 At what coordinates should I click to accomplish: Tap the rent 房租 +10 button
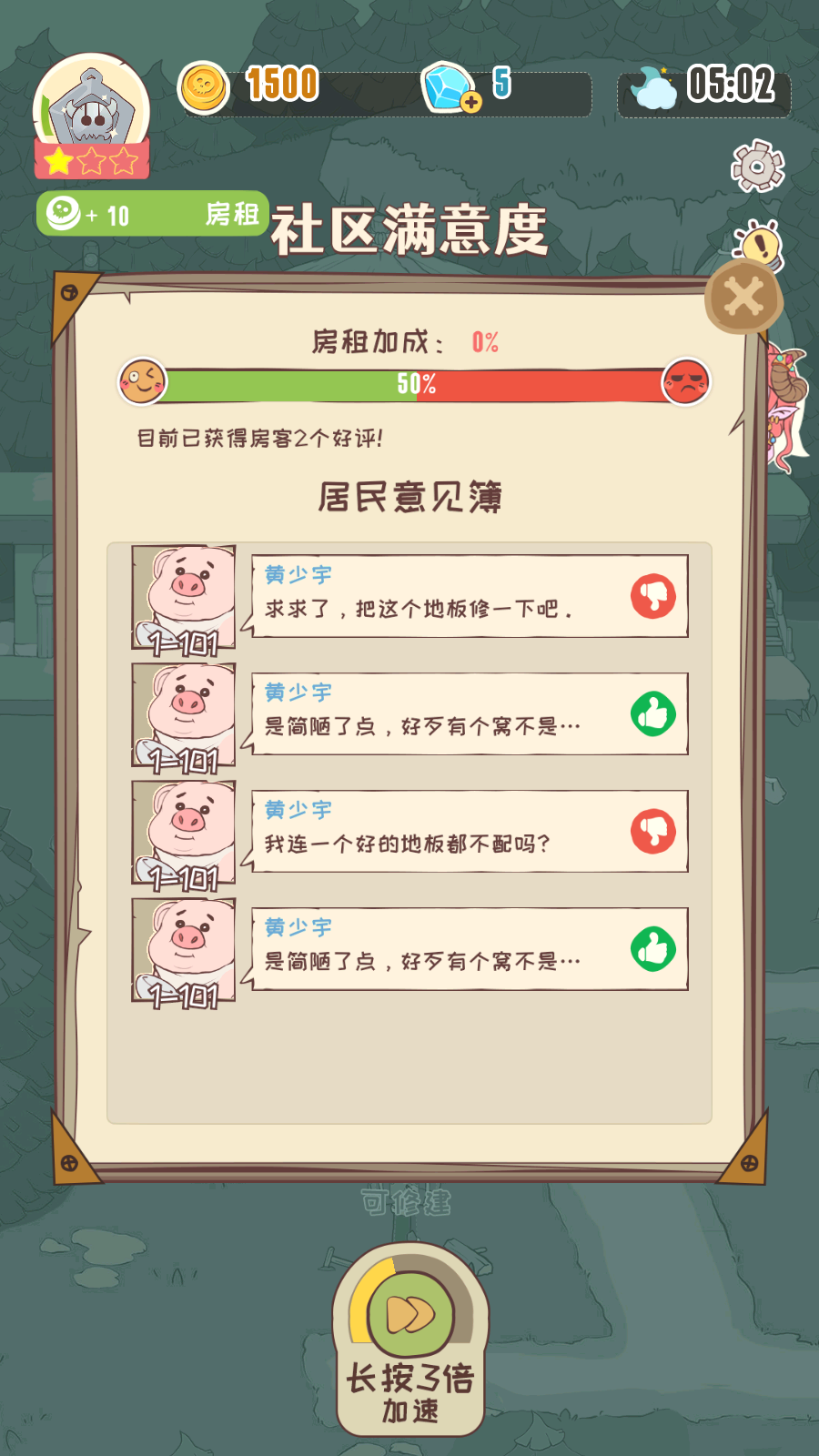152,214
